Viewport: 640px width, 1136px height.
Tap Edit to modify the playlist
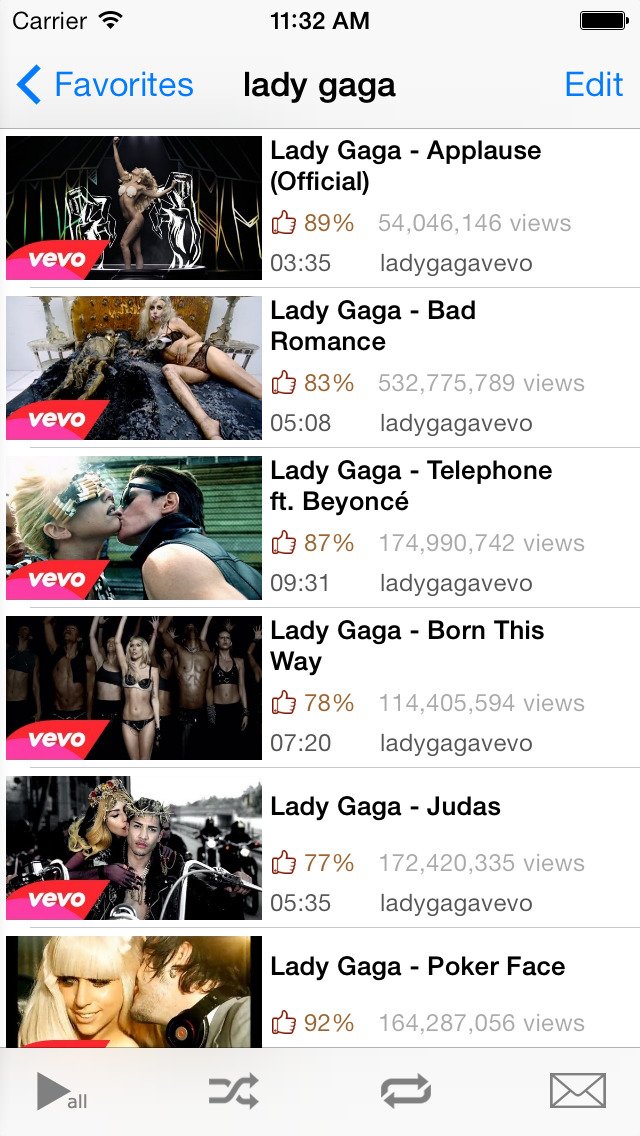click(x=594, y=85)
